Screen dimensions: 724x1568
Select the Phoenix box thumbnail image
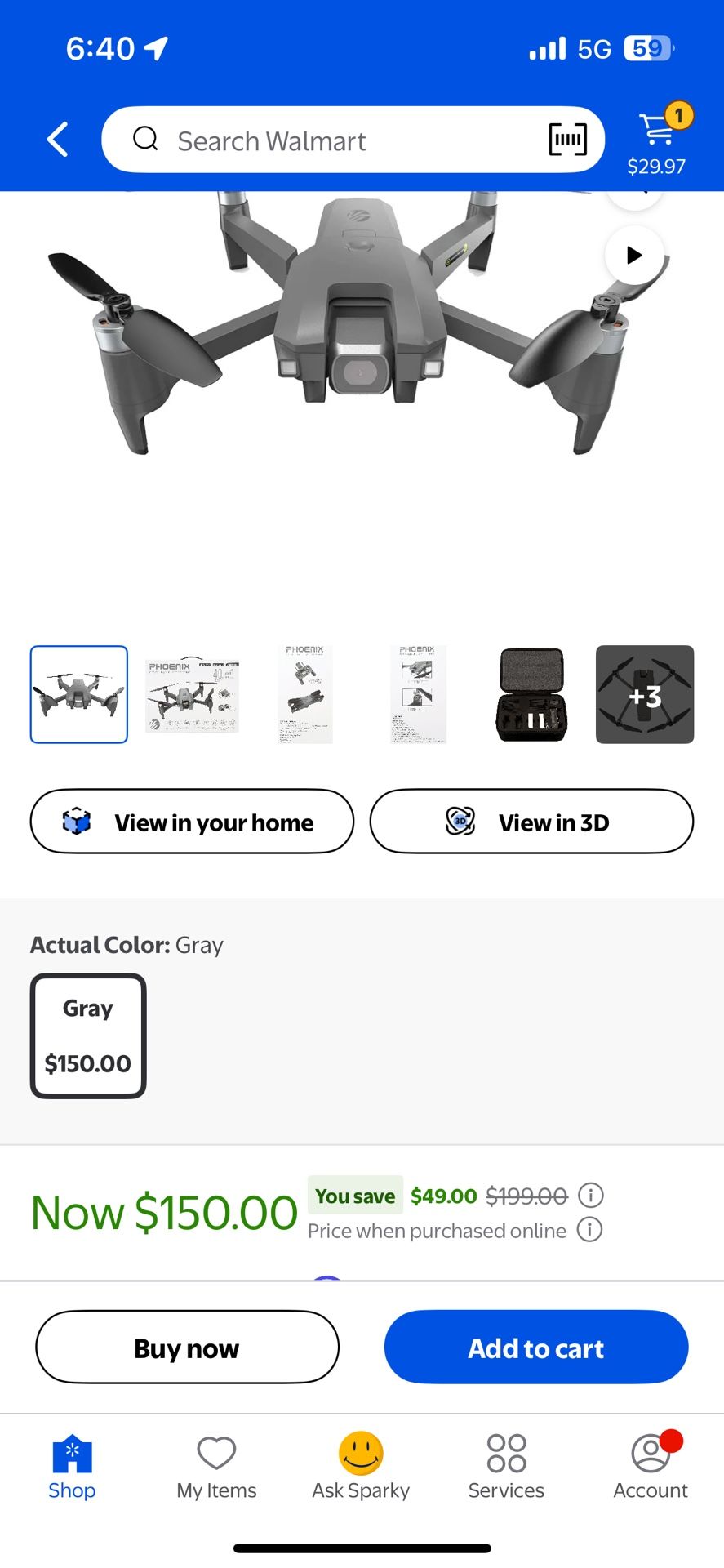(192, 695)
